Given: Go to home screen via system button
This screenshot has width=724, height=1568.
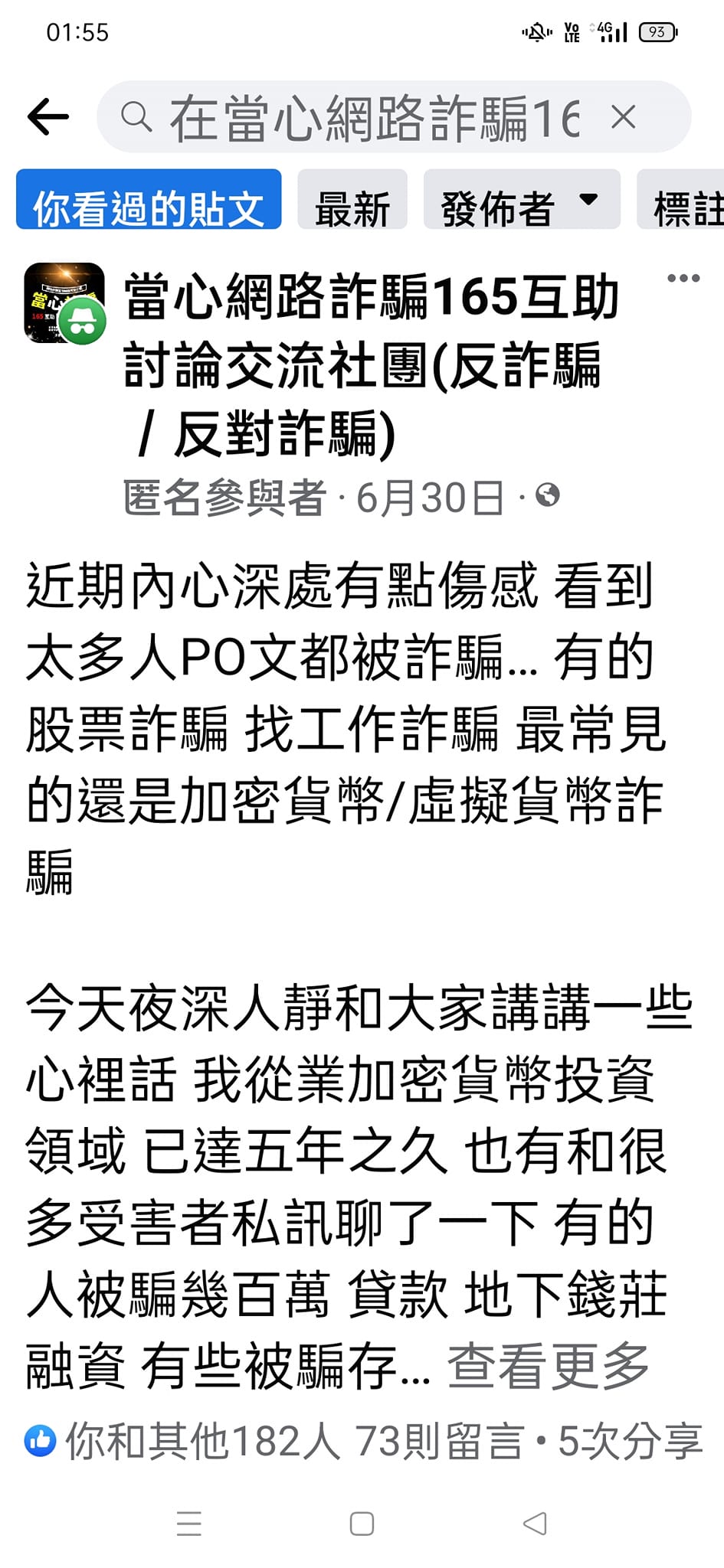Looking at the screenshot, I should point(362,1524).
